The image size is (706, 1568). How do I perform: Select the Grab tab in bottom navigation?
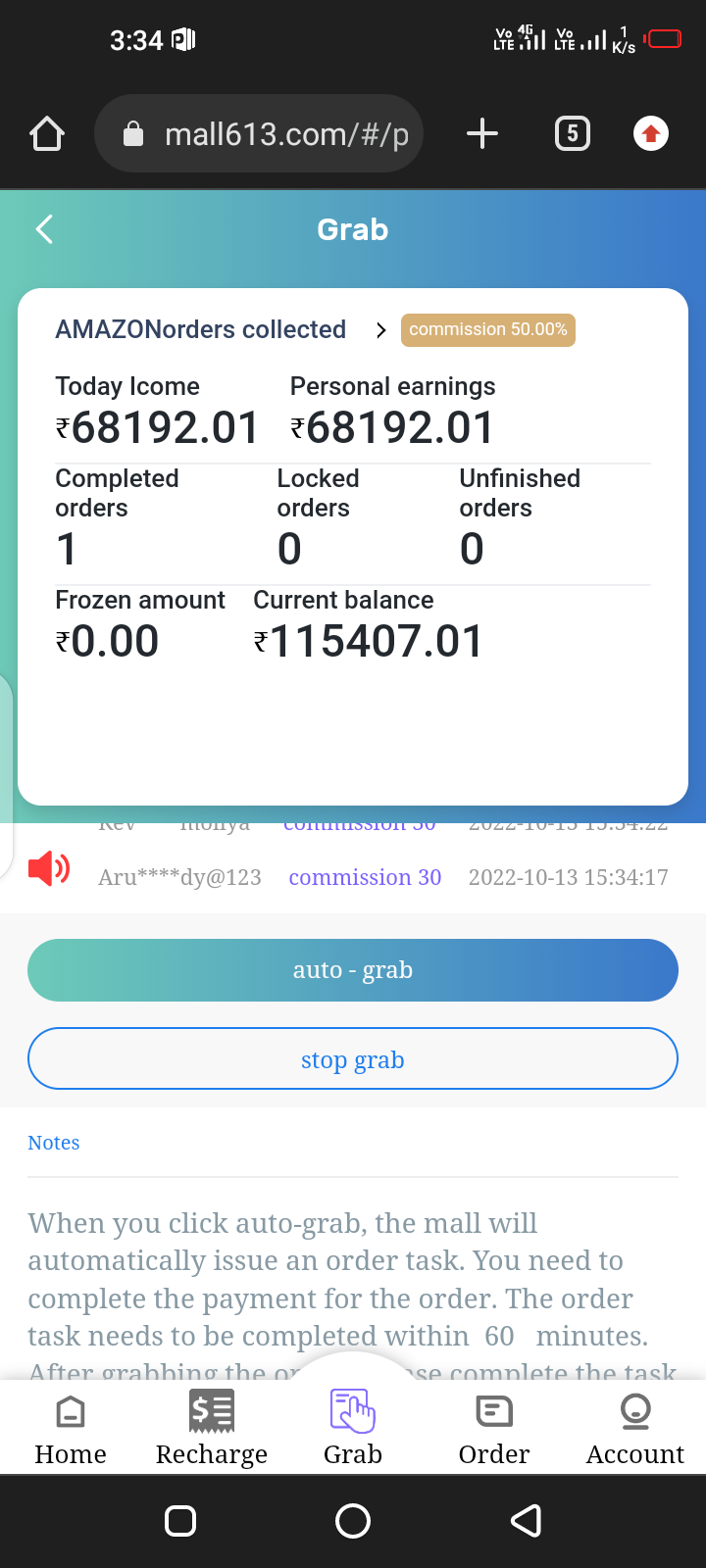click(353, 1430)
